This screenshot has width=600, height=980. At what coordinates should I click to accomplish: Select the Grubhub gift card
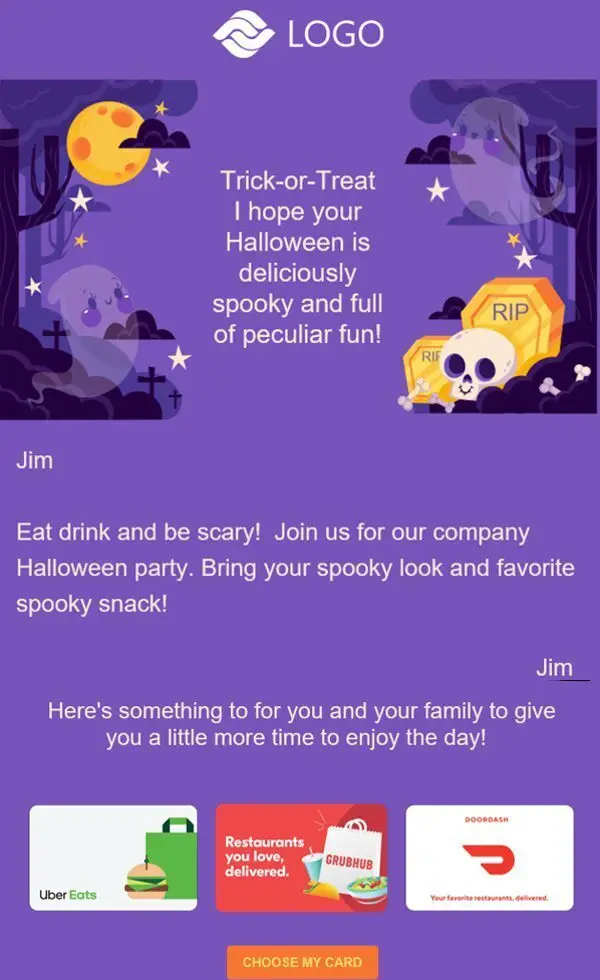(x=301, y=858)
